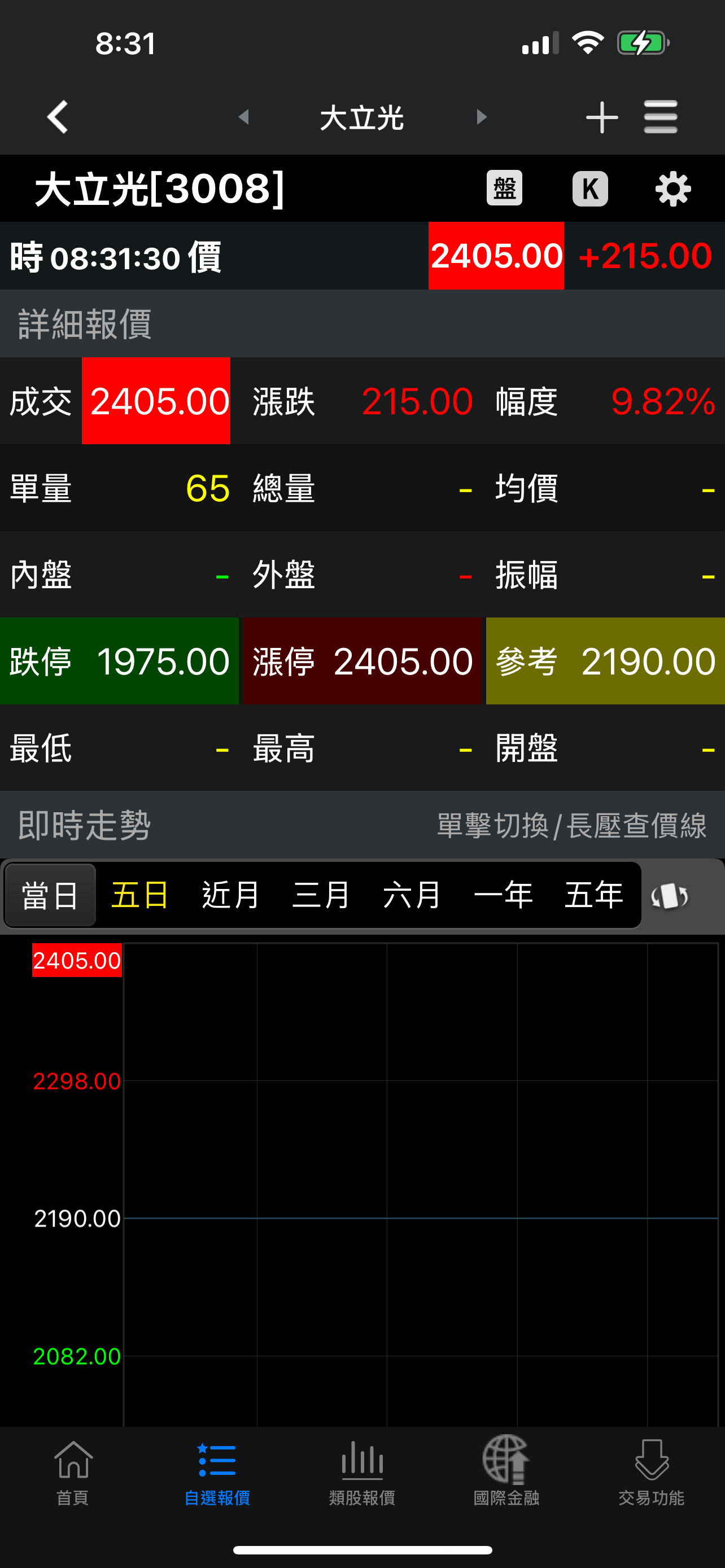Screen dimensions: 725x1568
Task: Select the 五年 chart range
Action: pos(593,895)
